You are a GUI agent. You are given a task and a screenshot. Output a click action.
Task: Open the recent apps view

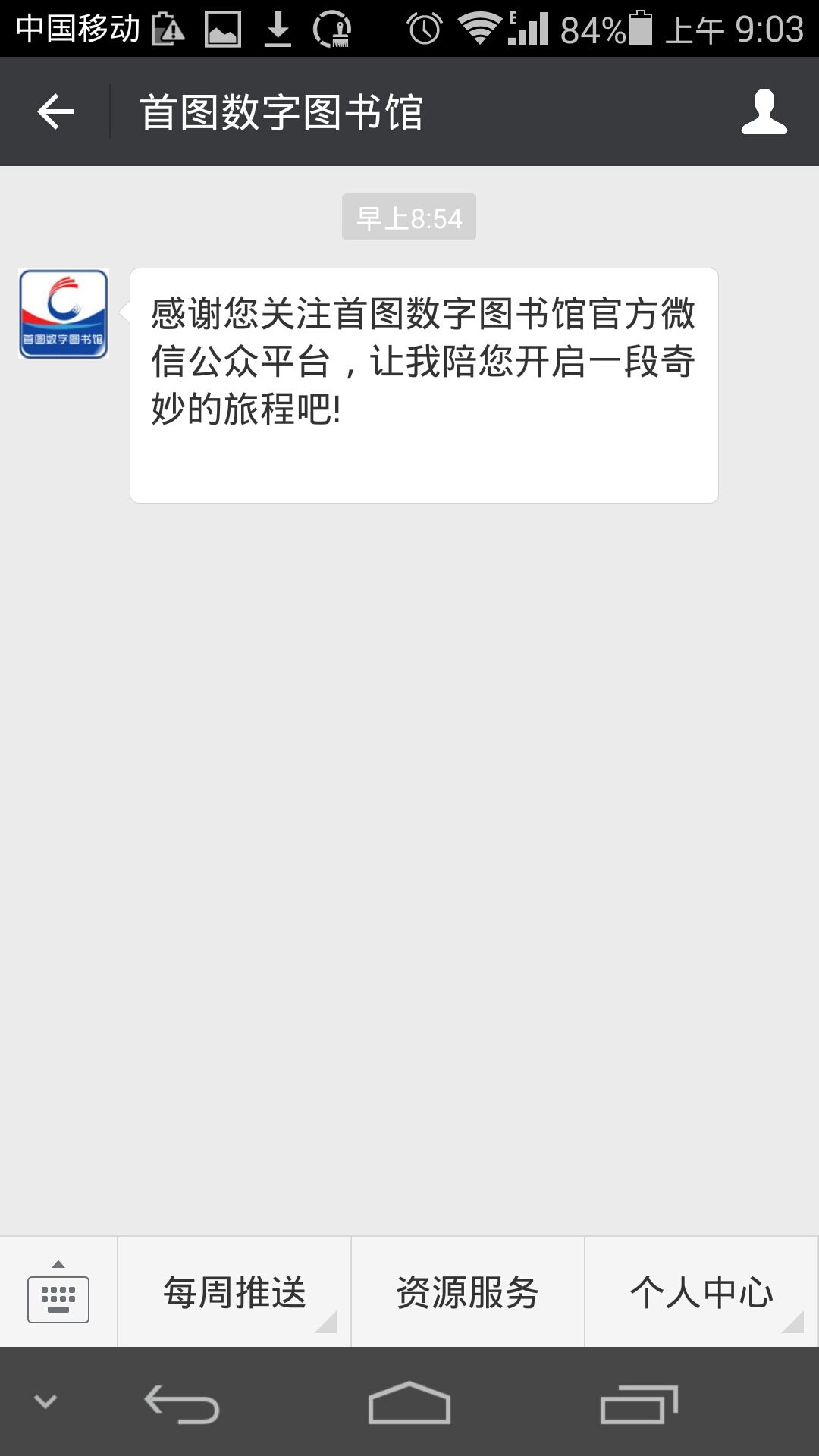[639, 1404]
